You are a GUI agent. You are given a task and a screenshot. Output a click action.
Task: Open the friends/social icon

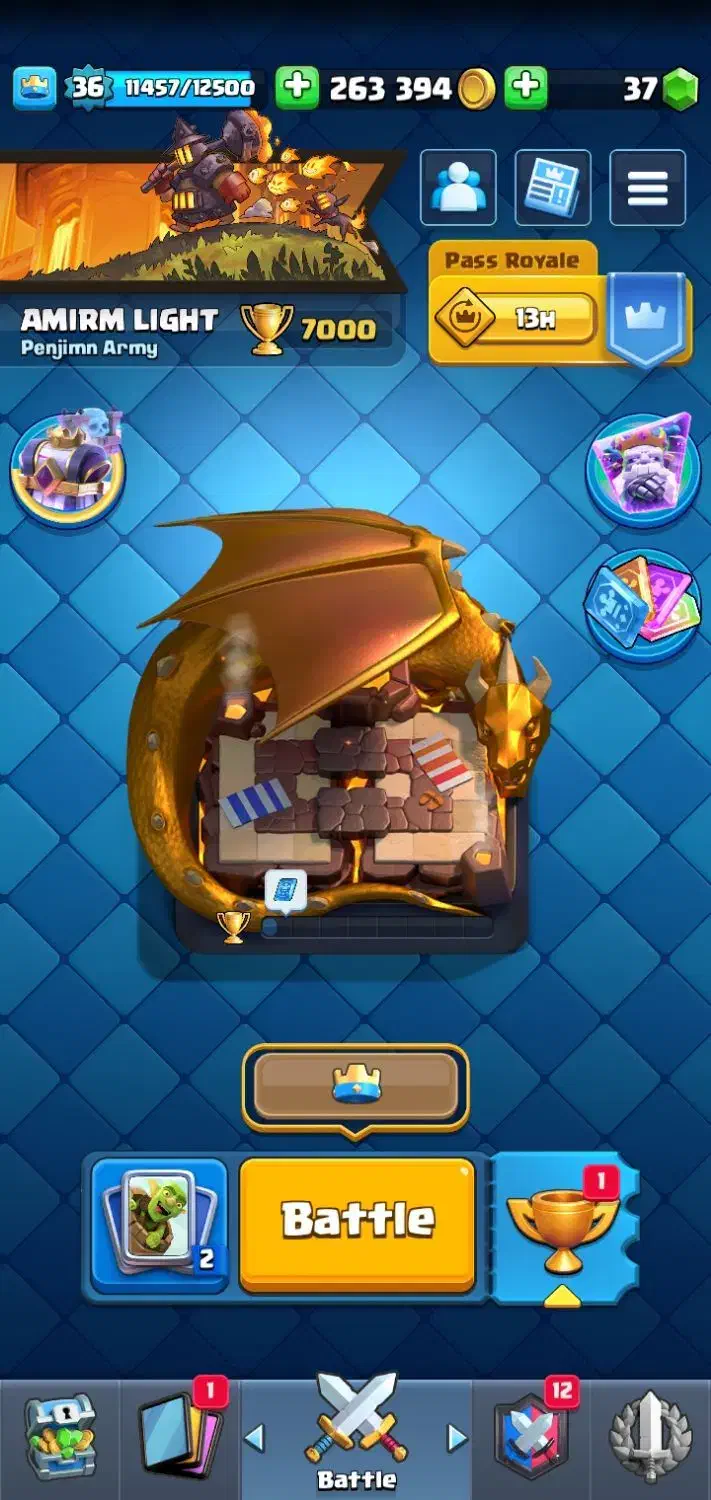click(x=458, y=188)
